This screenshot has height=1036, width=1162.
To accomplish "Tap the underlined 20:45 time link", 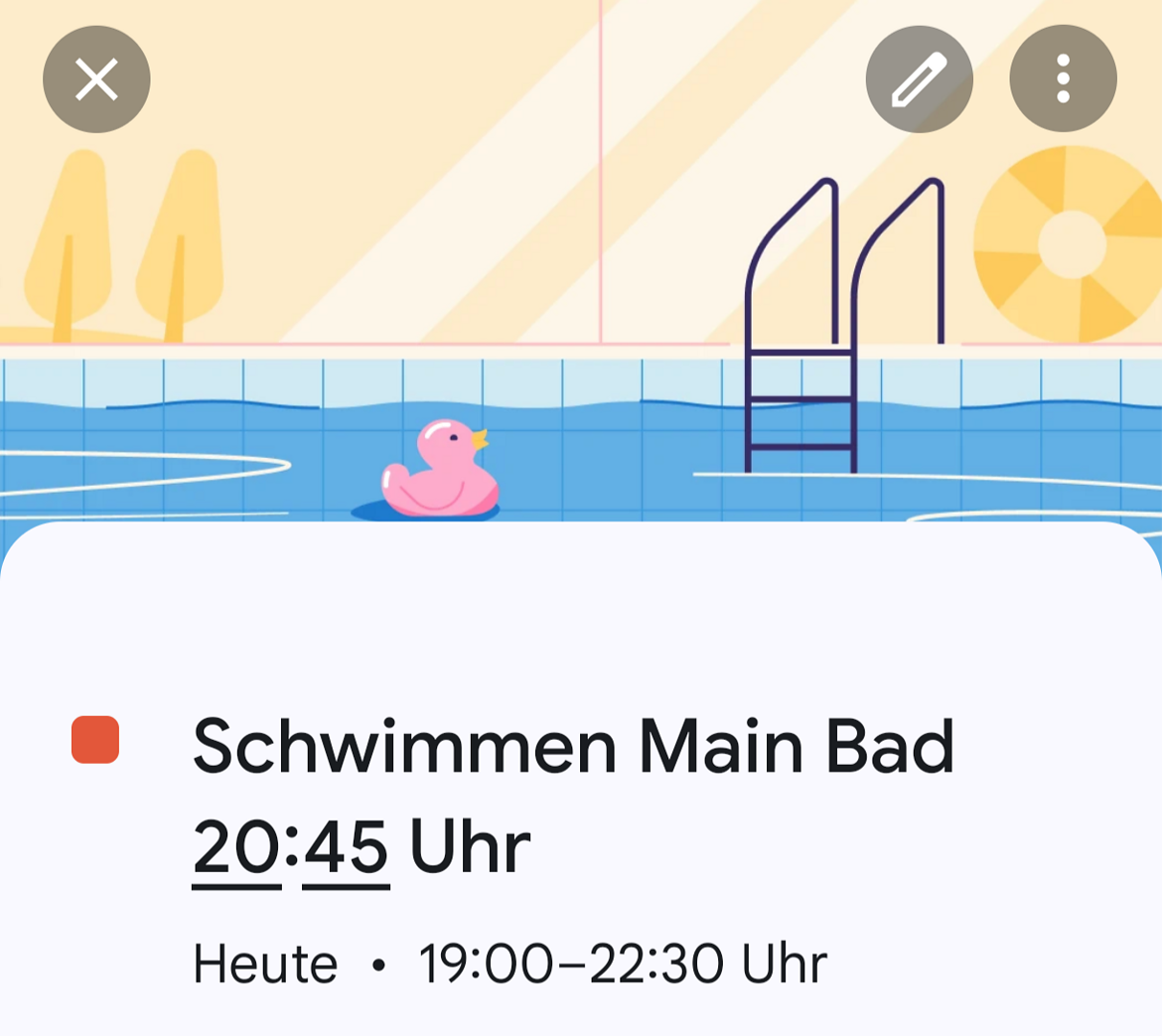I will [290, 847].
